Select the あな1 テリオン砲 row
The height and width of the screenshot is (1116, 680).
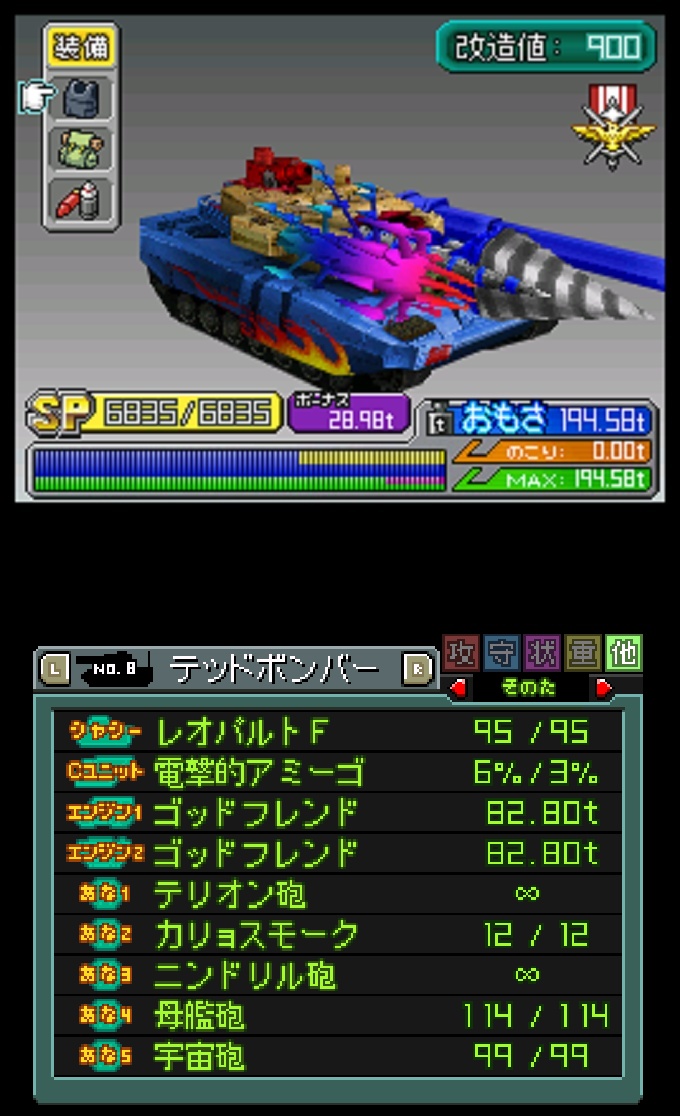coord(338,893)
